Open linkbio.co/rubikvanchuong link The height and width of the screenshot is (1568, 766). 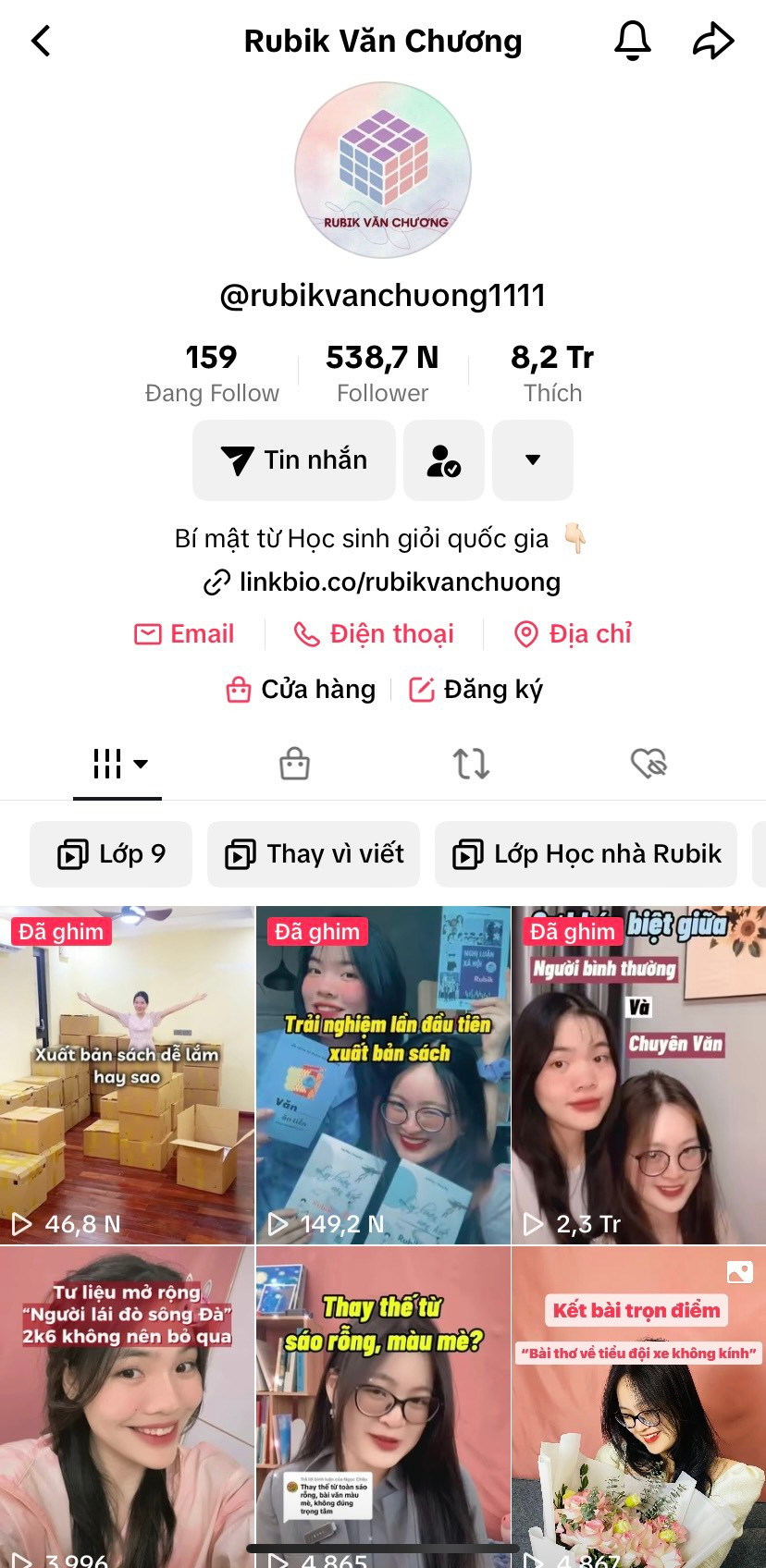(382, 582)
